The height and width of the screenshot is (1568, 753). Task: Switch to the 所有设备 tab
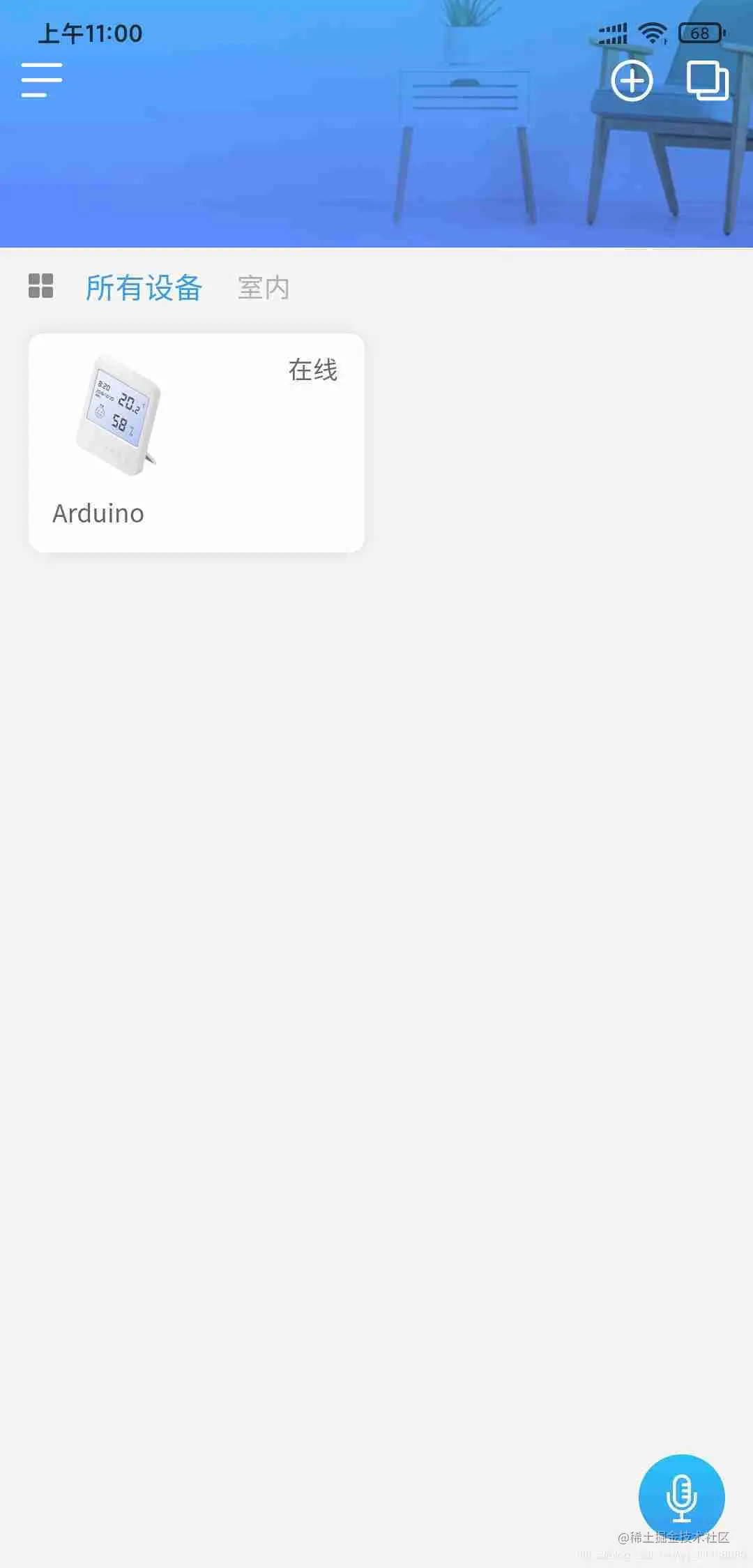click(144, 287)
